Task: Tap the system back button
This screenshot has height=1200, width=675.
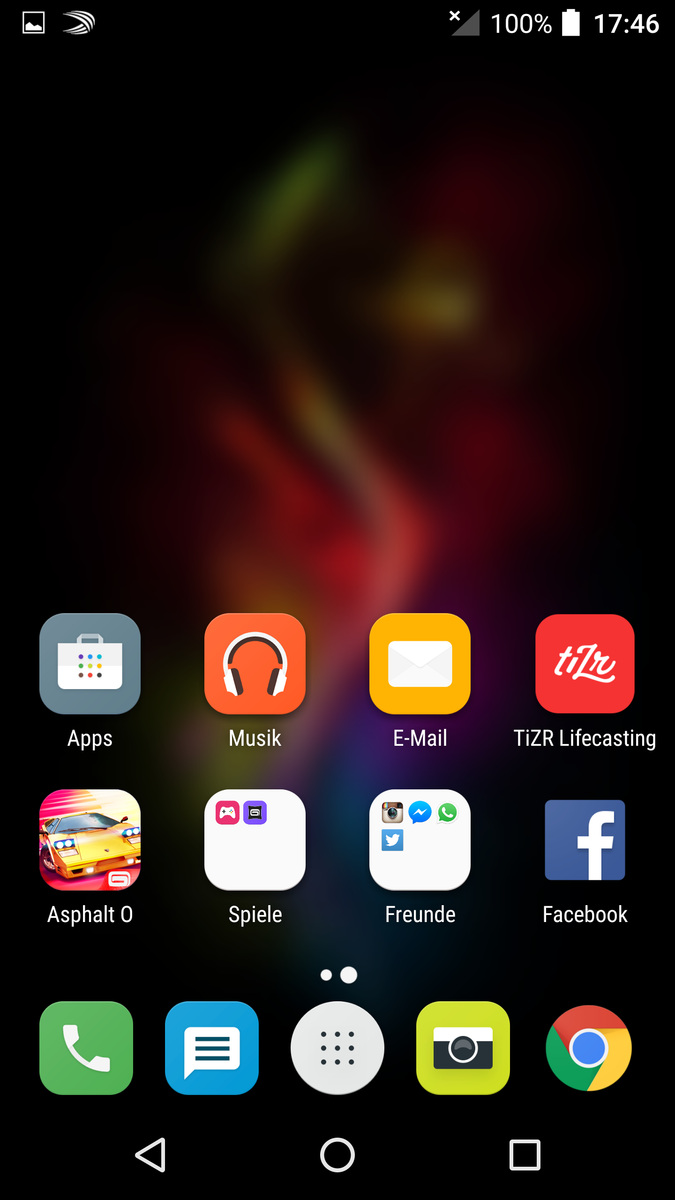Action: (x=150, y=1155)
